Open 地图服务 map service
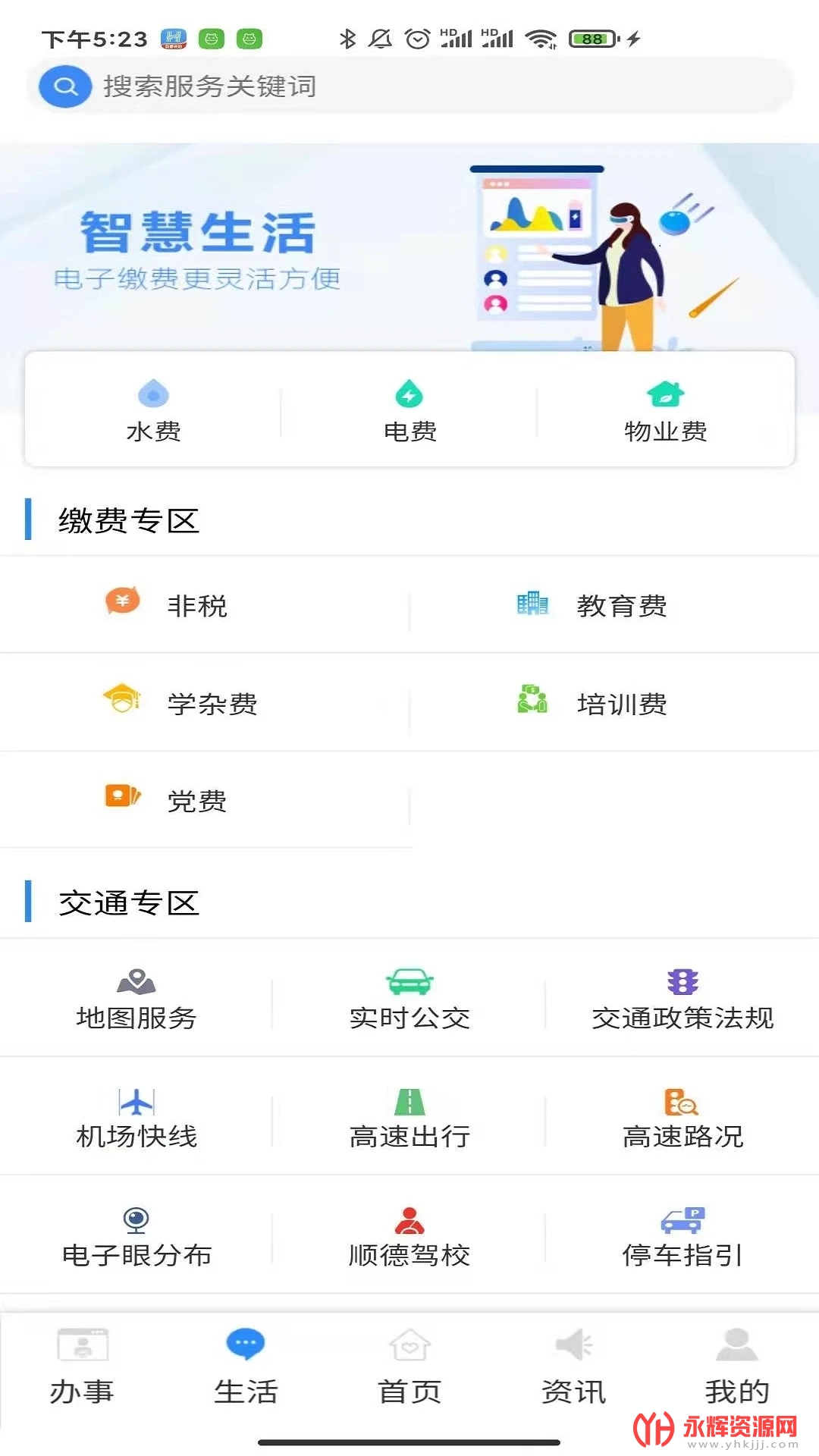 click(136, 999)
